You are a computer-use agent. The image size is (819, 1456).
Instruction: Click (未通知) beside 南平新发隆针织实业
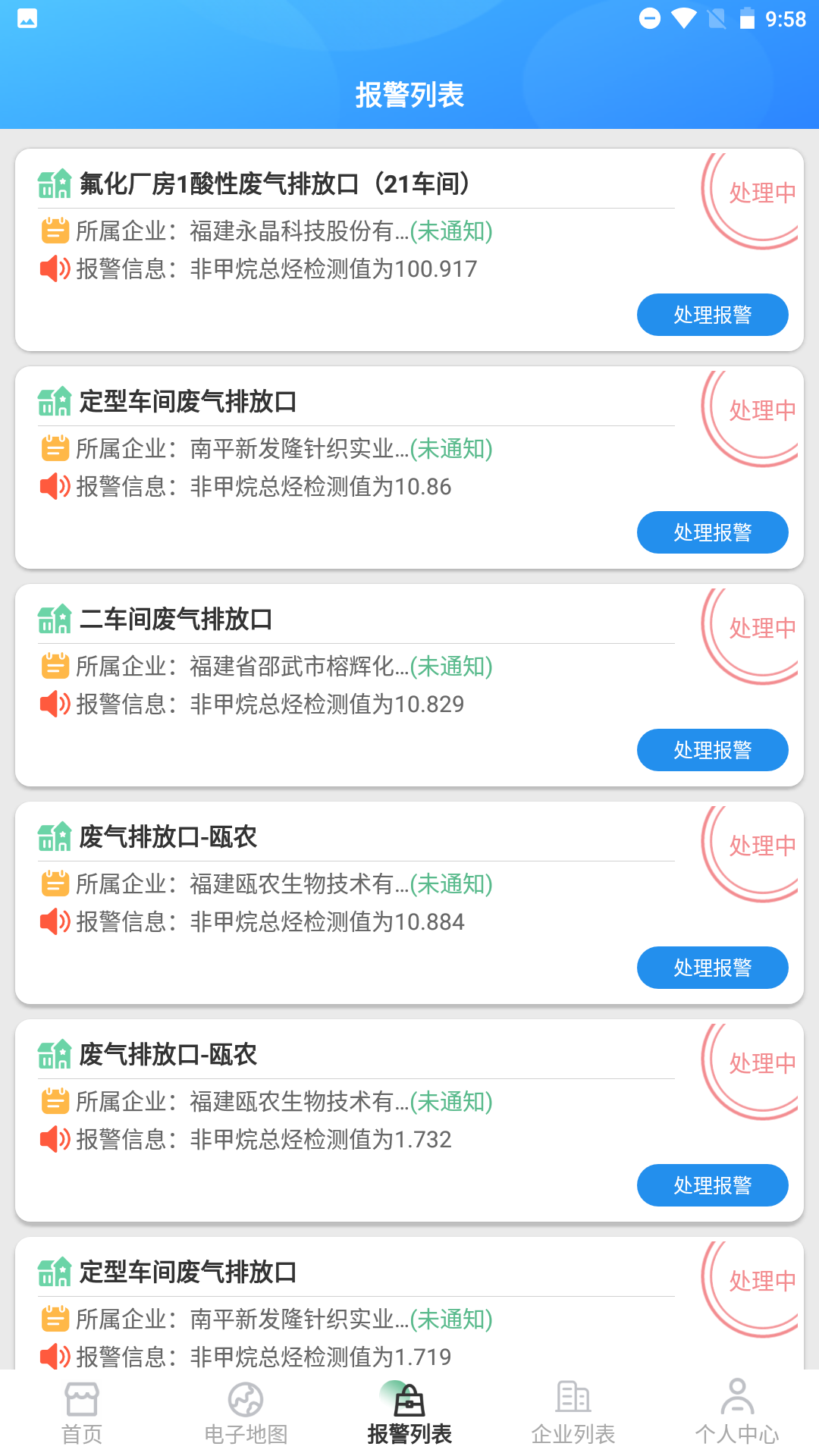coord(450,450)
